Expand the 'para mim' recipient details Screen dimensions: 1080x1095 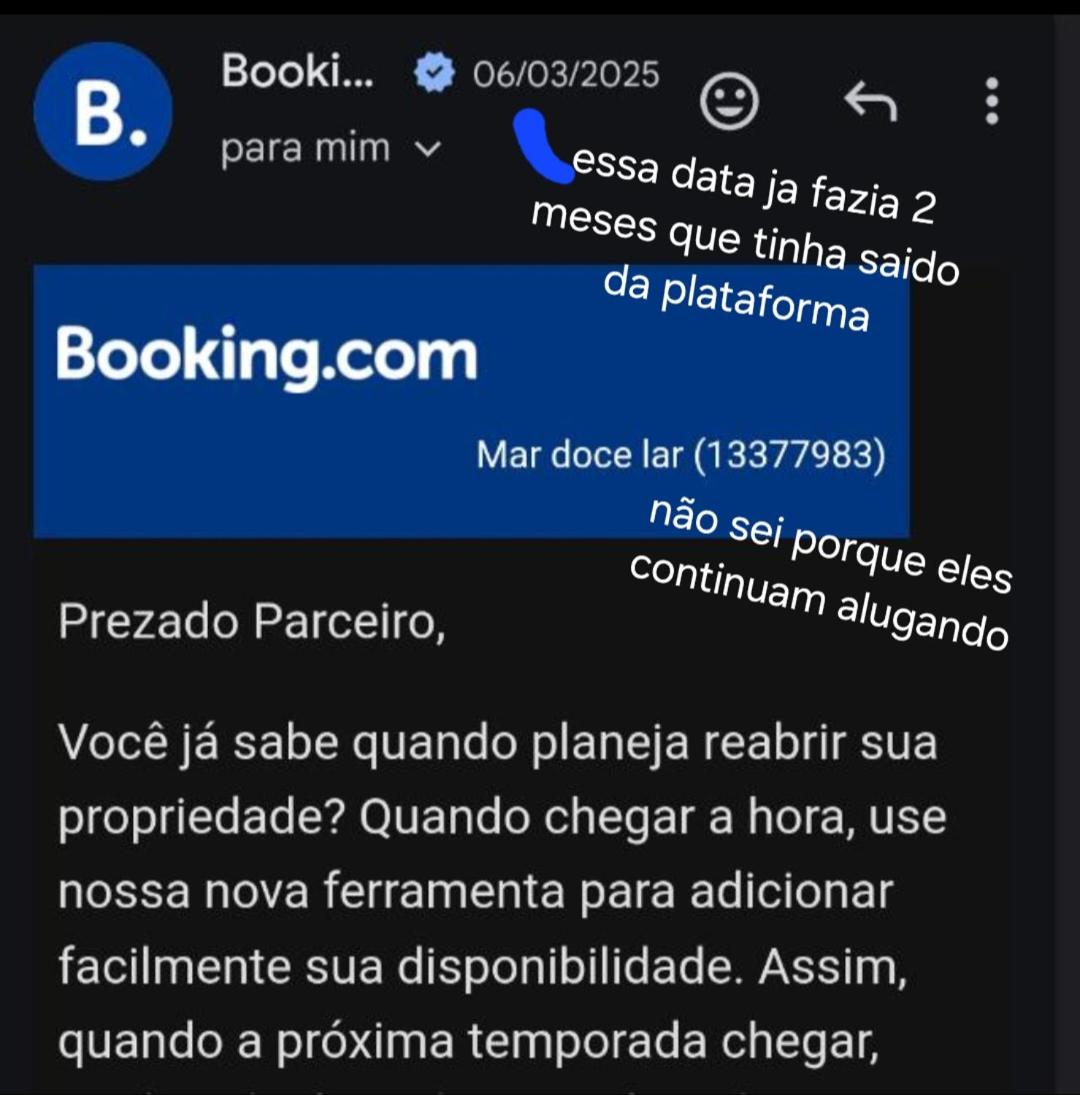pyautogui.click(x=428, y=149)
